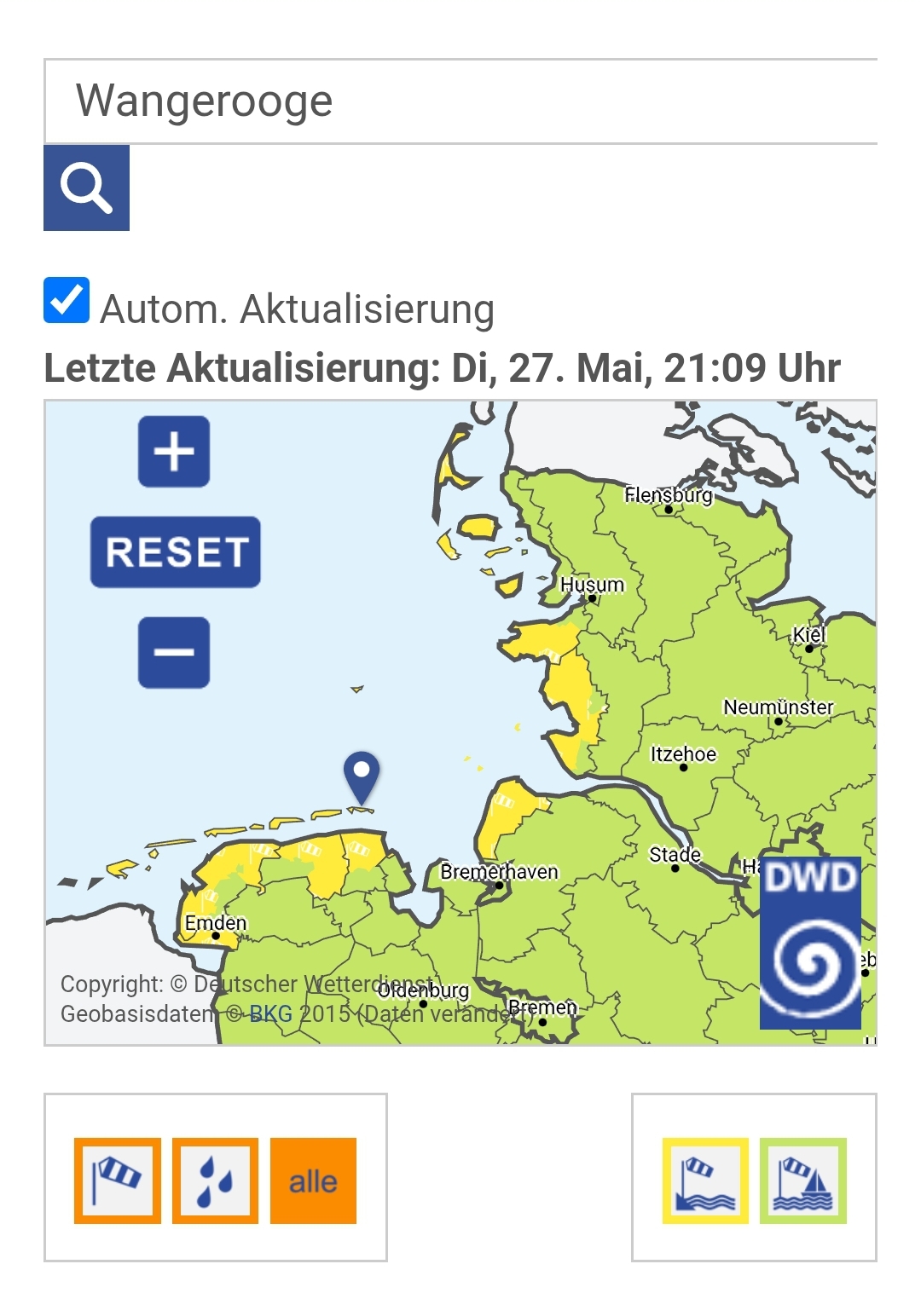Viewport: 921px width, 1316px height.
Task: Zoom out the map with minus
Action: (174, 653)
